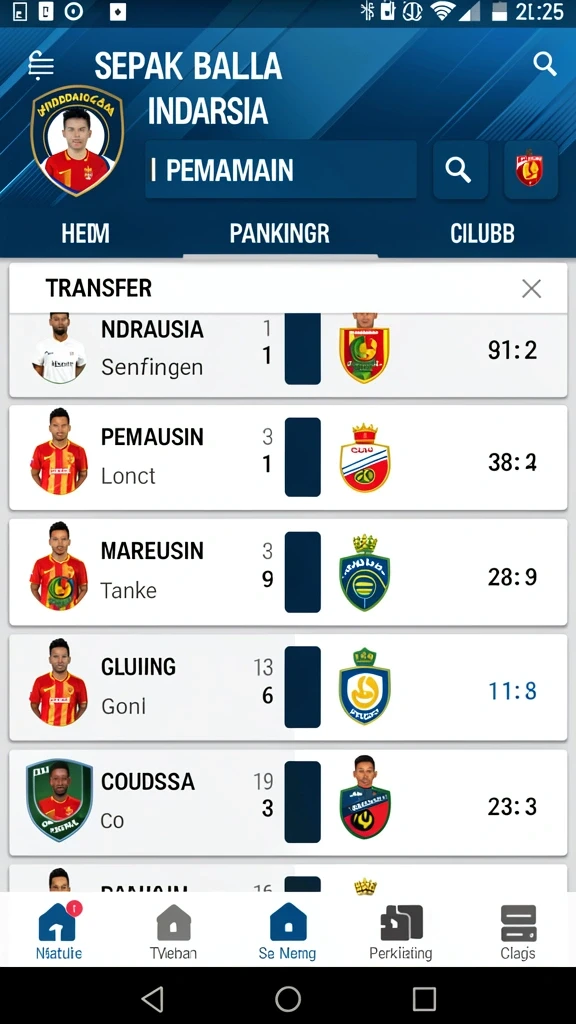The image size is (576, 1024).
Task: Open the GLUIING Goni row
Action: pyautogui.click(x=288, y=687)
